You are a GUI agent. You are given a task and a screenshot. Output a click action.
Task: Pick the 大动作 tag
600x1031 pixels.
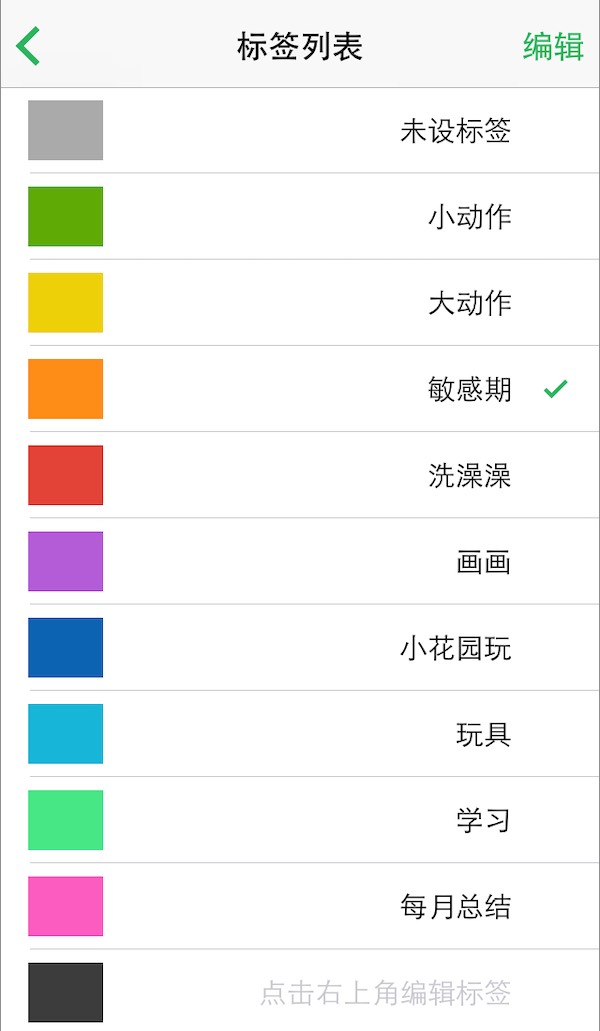[x=469, y=303]
